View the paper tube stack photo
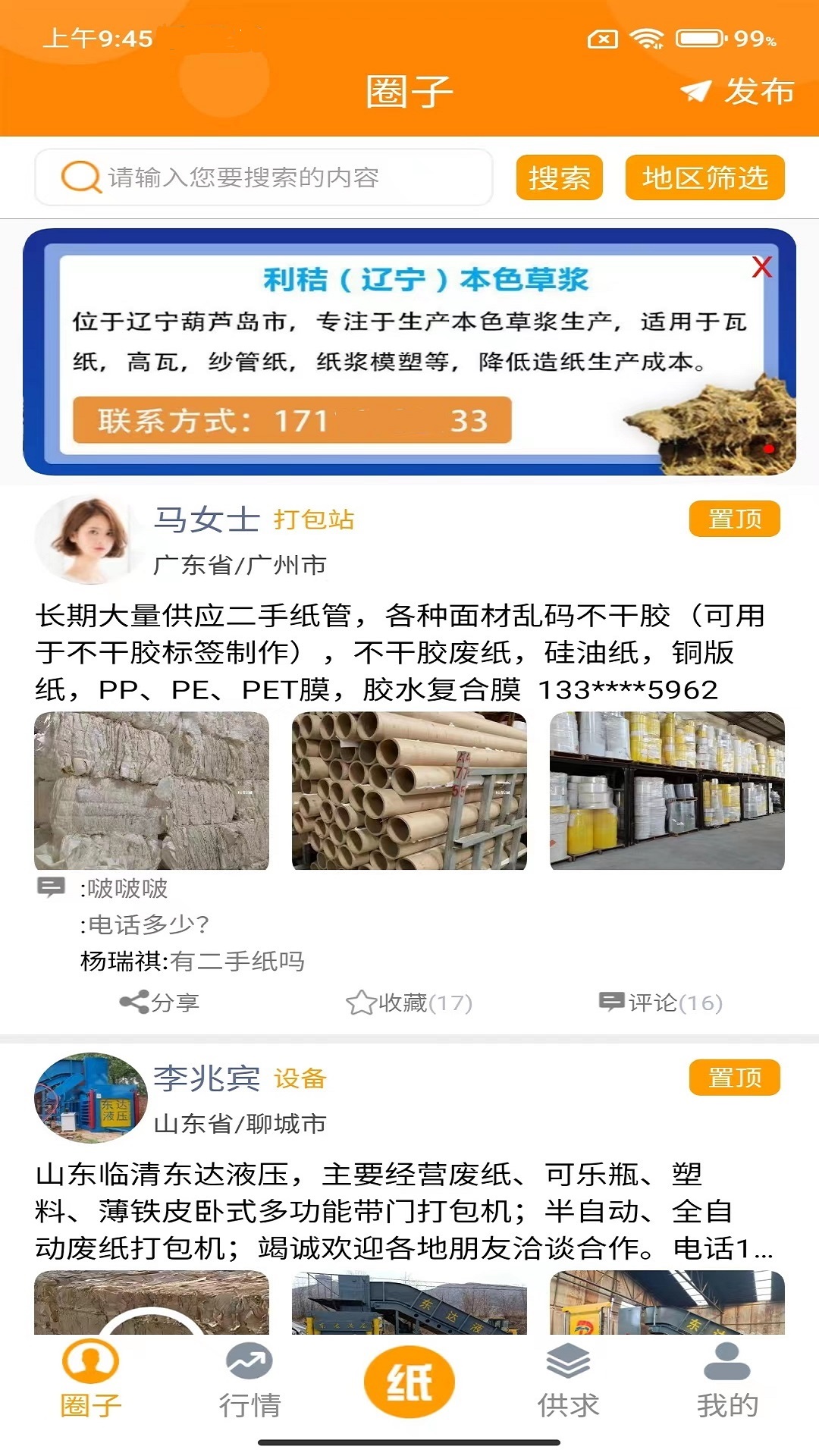This screenshot has width=819, height=1456. click(x=409, y=791)
